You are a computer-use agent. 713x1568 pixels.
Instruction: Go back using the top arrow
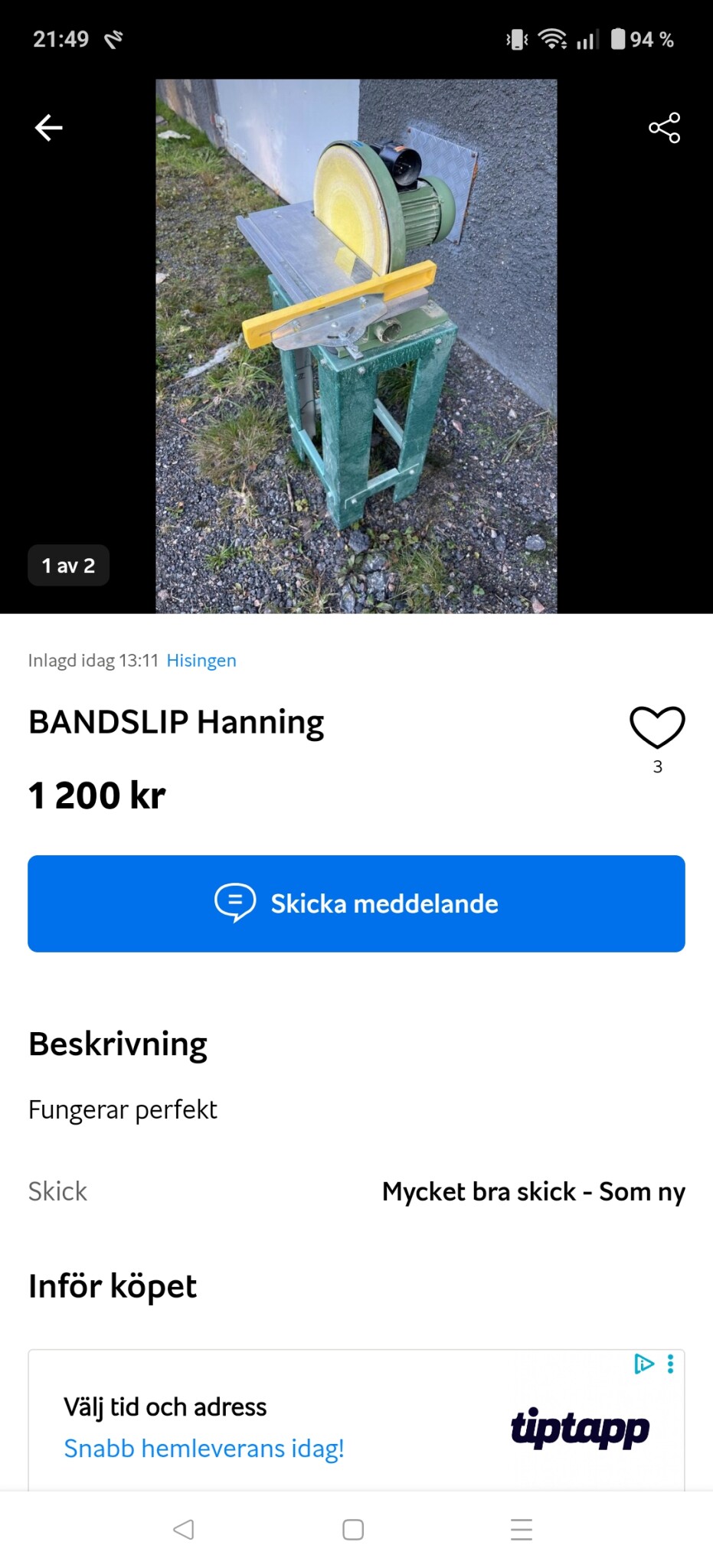coord(49,128)
